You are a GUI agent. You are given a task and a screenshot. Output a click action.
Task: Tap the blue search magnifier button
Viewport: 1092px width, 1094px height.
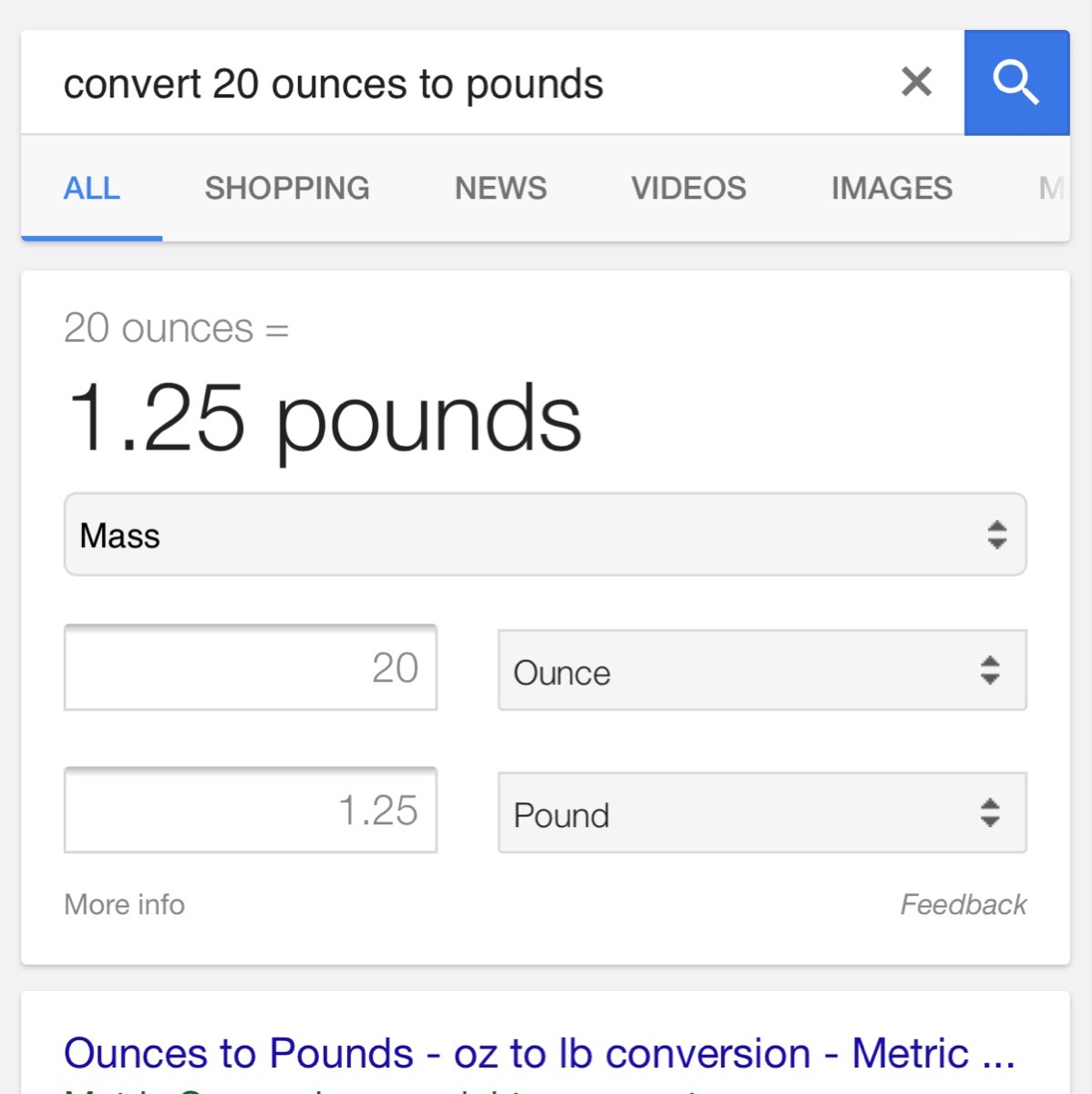click(1016, 83)
